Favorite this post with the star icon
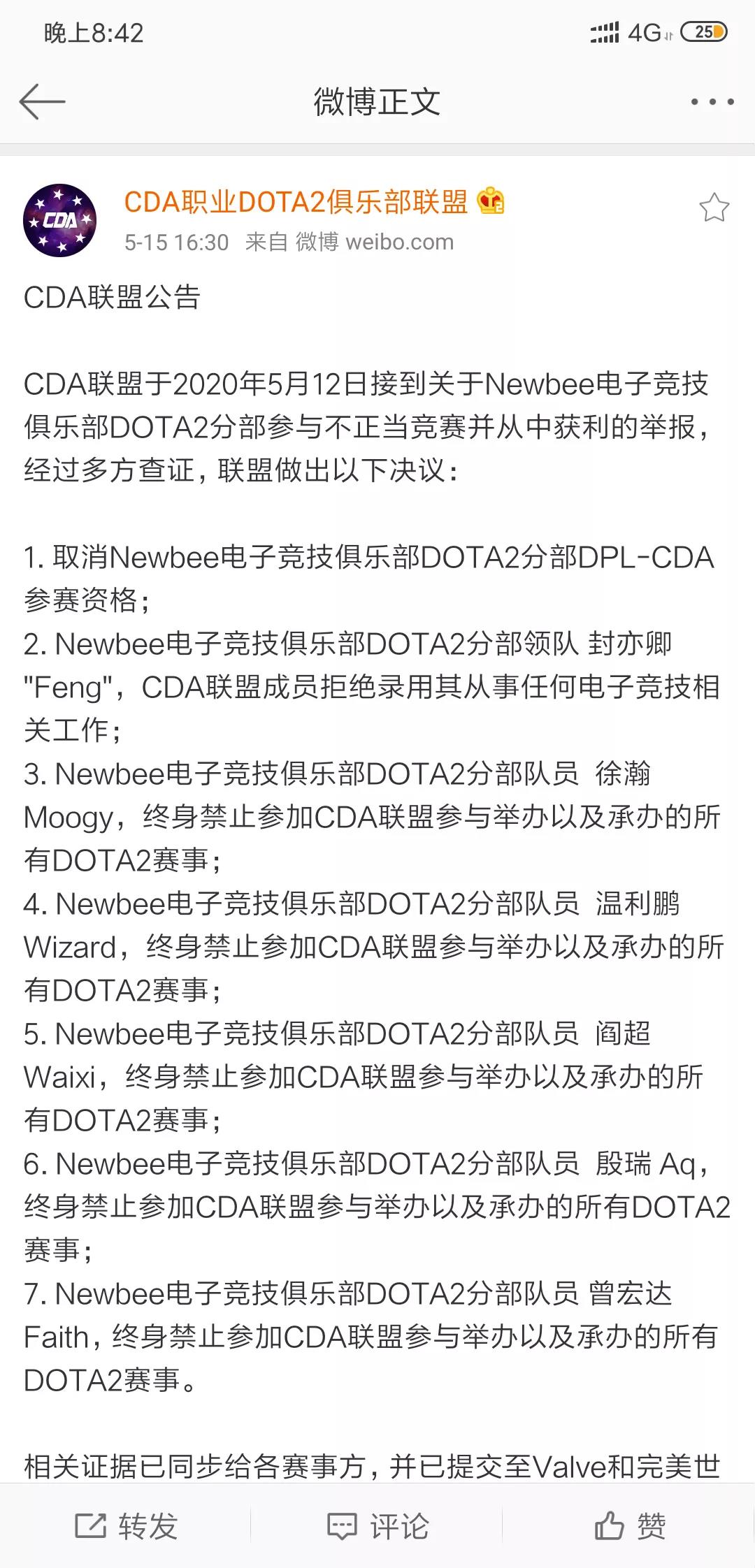755x1568 pixels. click(714, 208)
